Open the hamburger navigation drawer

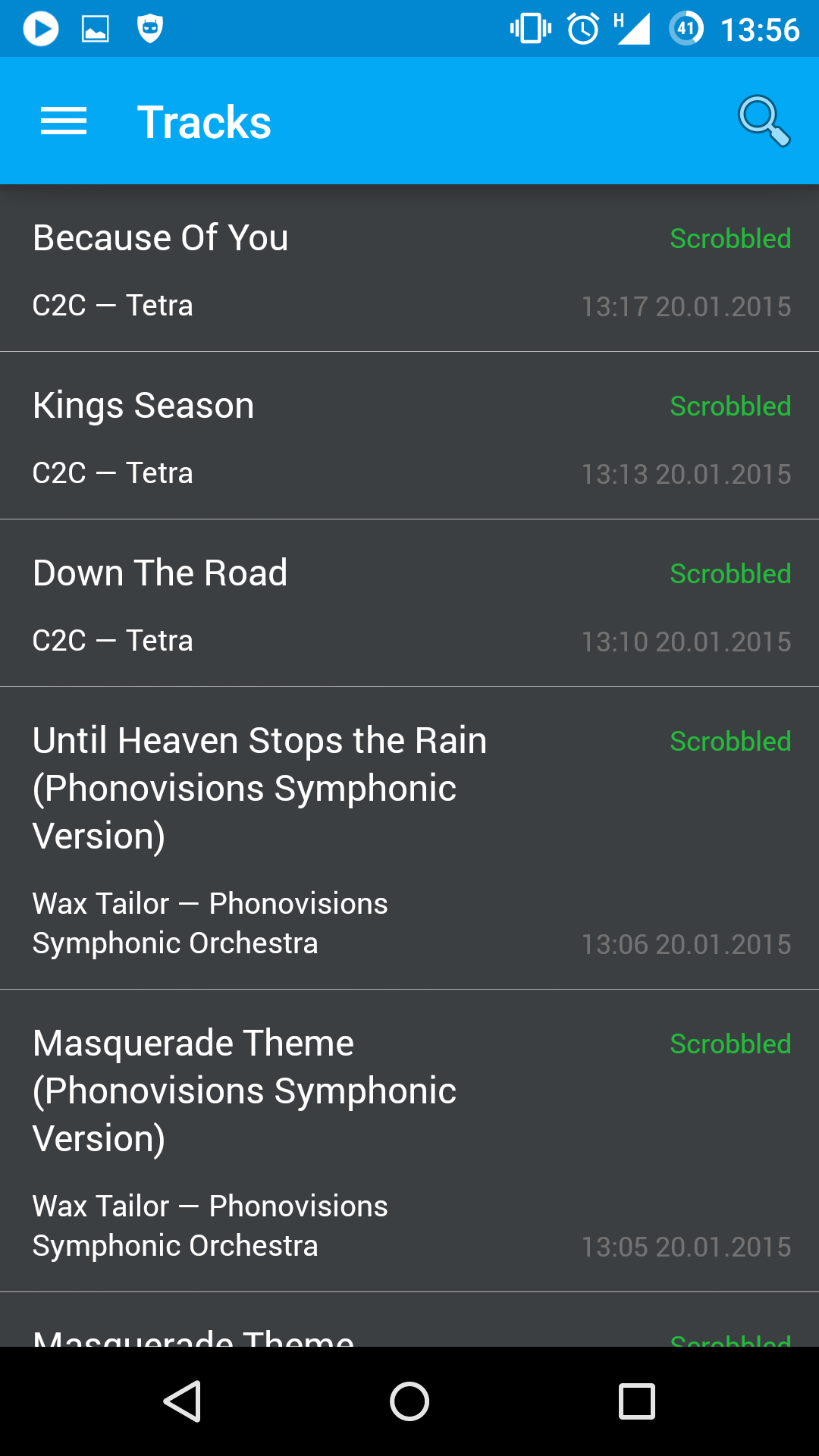click(64, 121)
